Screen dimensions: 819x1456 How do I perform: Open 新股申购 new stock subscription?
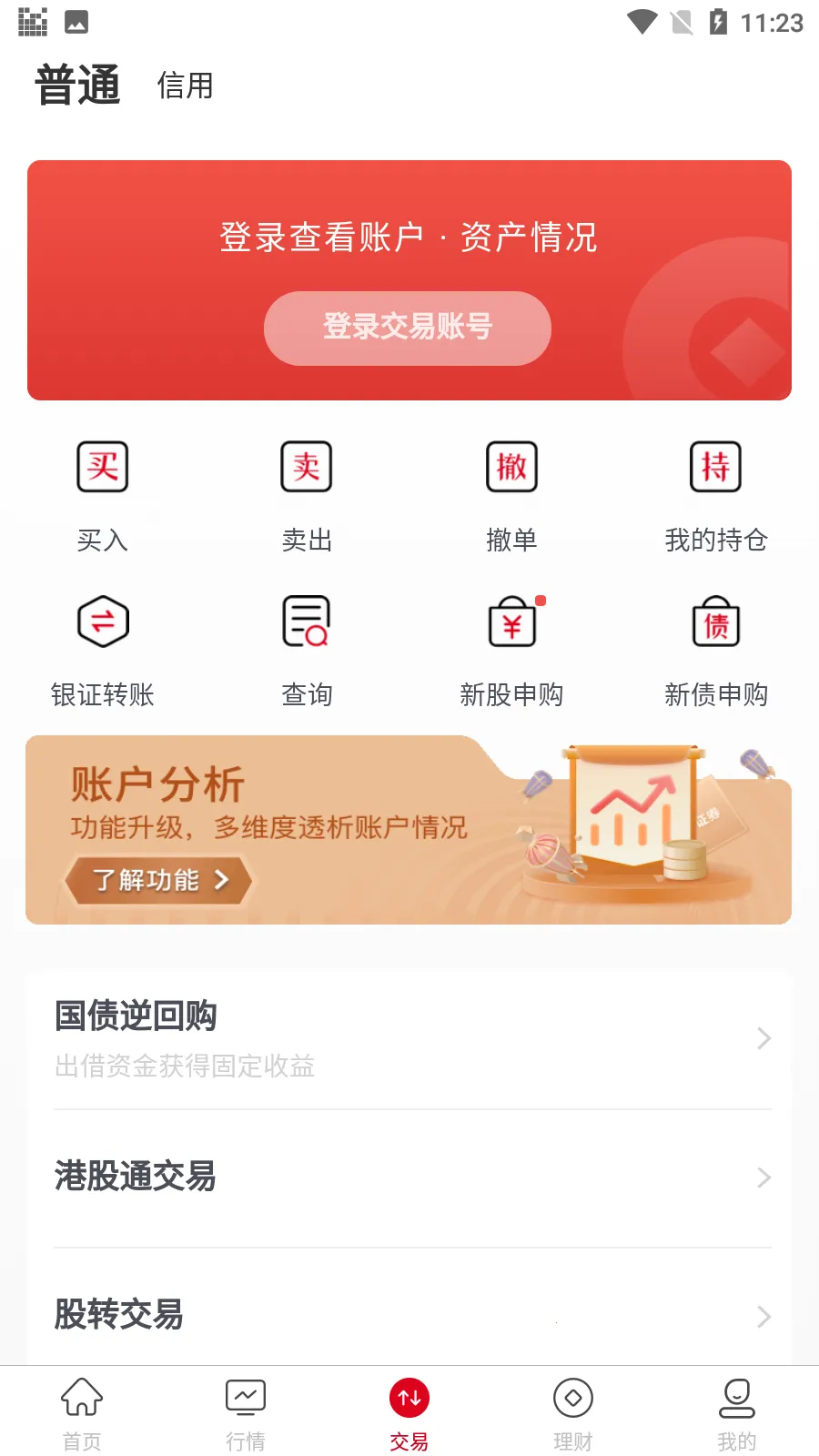tap(511, 622)
